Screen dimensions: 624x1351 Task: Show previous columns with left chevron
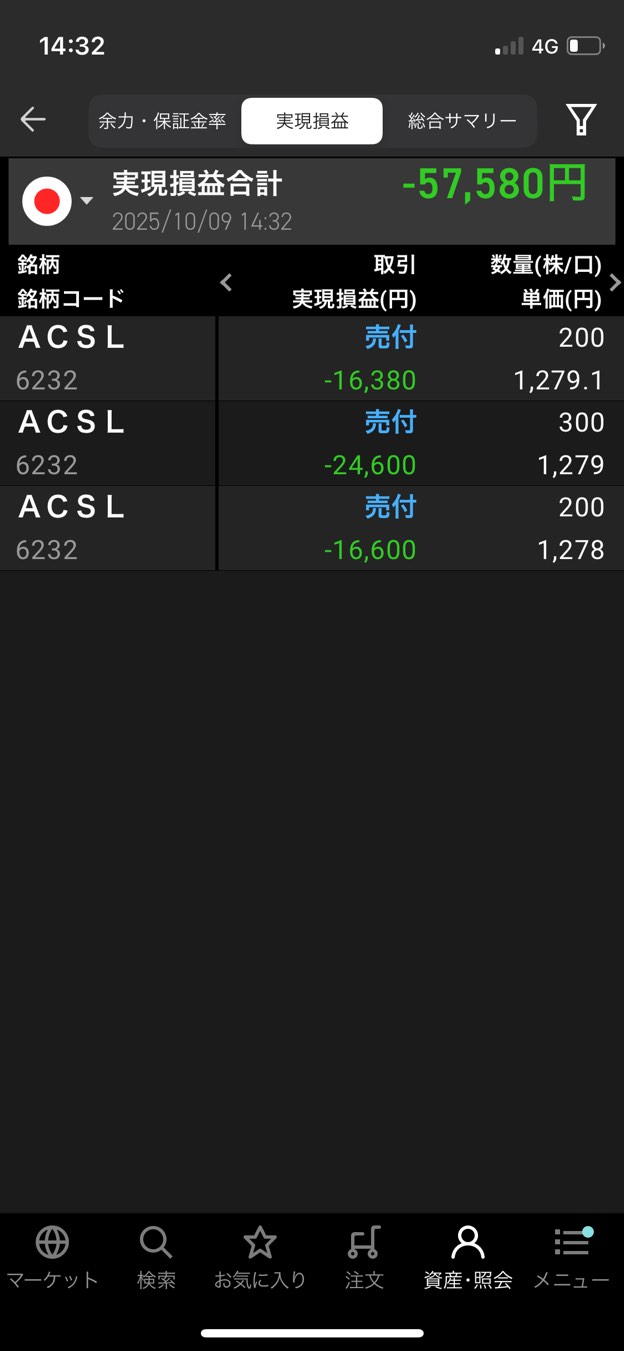click(x=226, y=282)
